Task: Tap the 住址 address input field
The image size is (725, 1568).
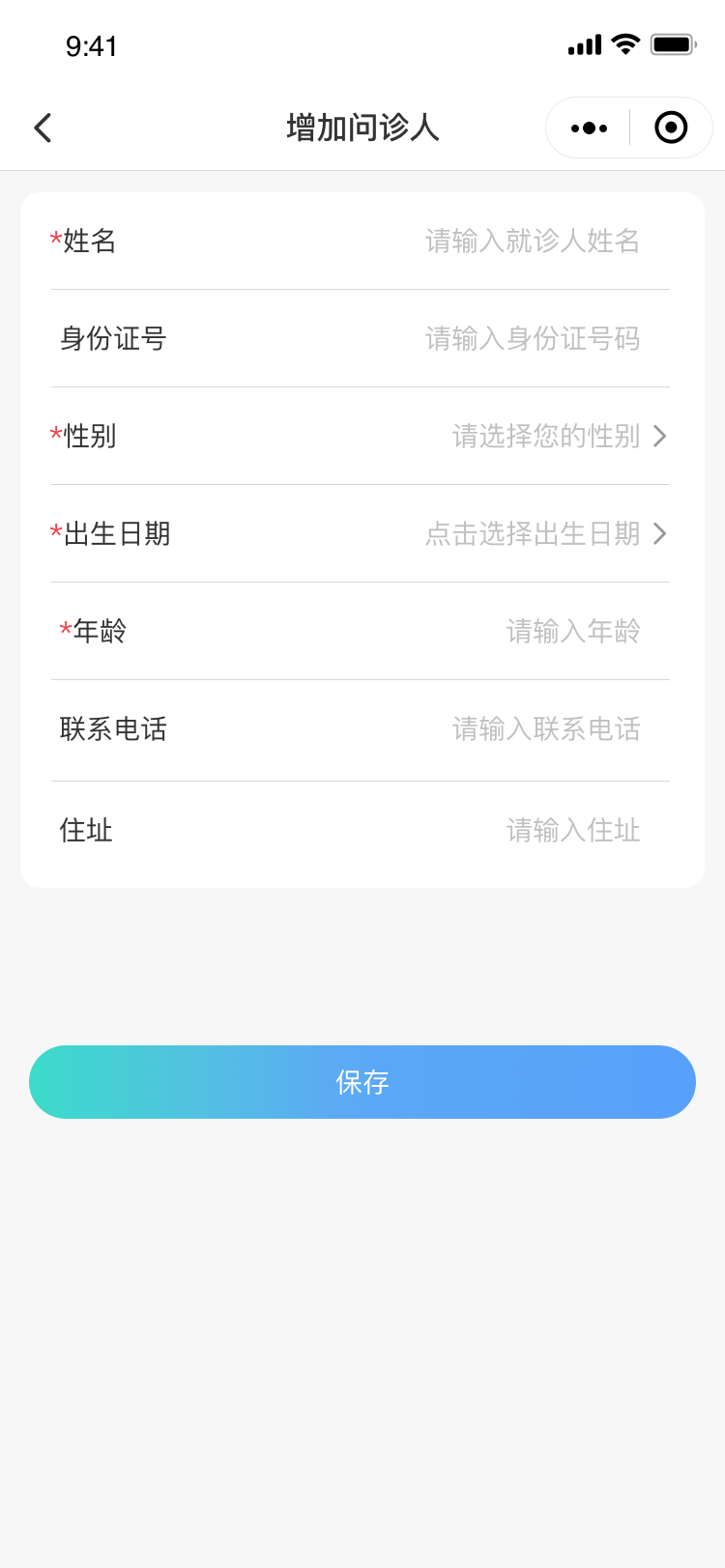Action: [572, 831]
